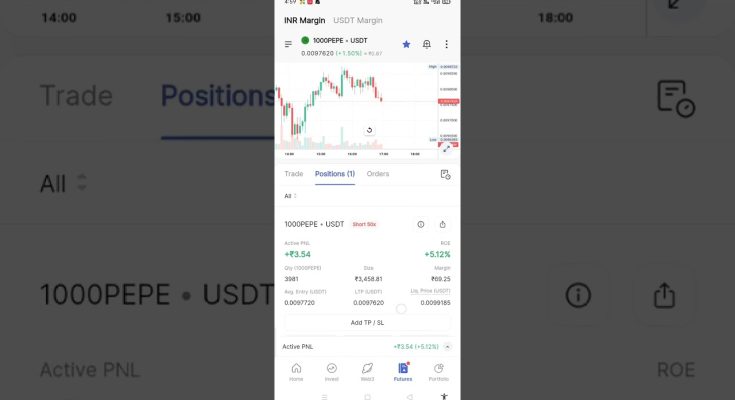Screen dimensions: 735x400
Task: Open the Web3 tab
Action: point(367,372)
